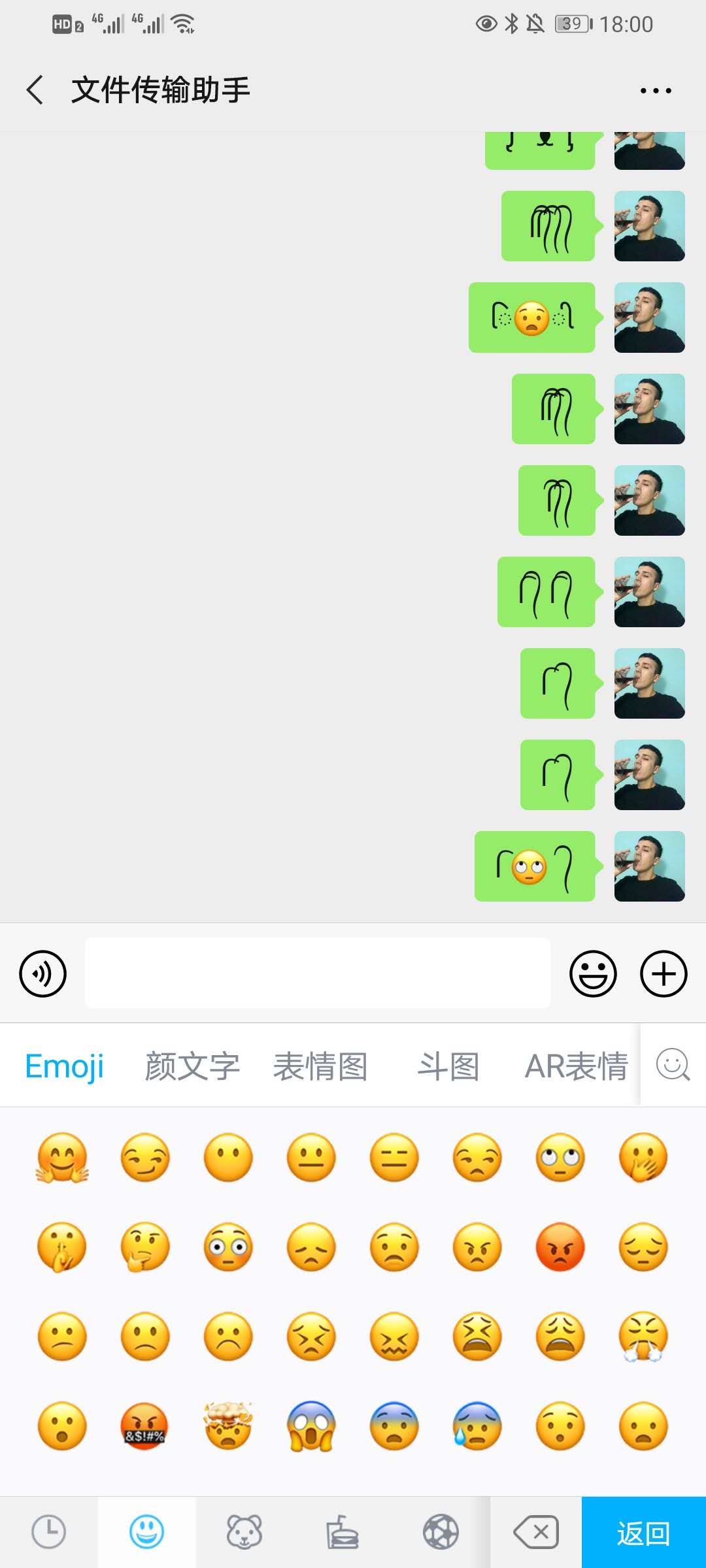This screenshot has height=1568, width=706.
Task: Open the 斗图 tab
Action: (x=448, y=1066)
